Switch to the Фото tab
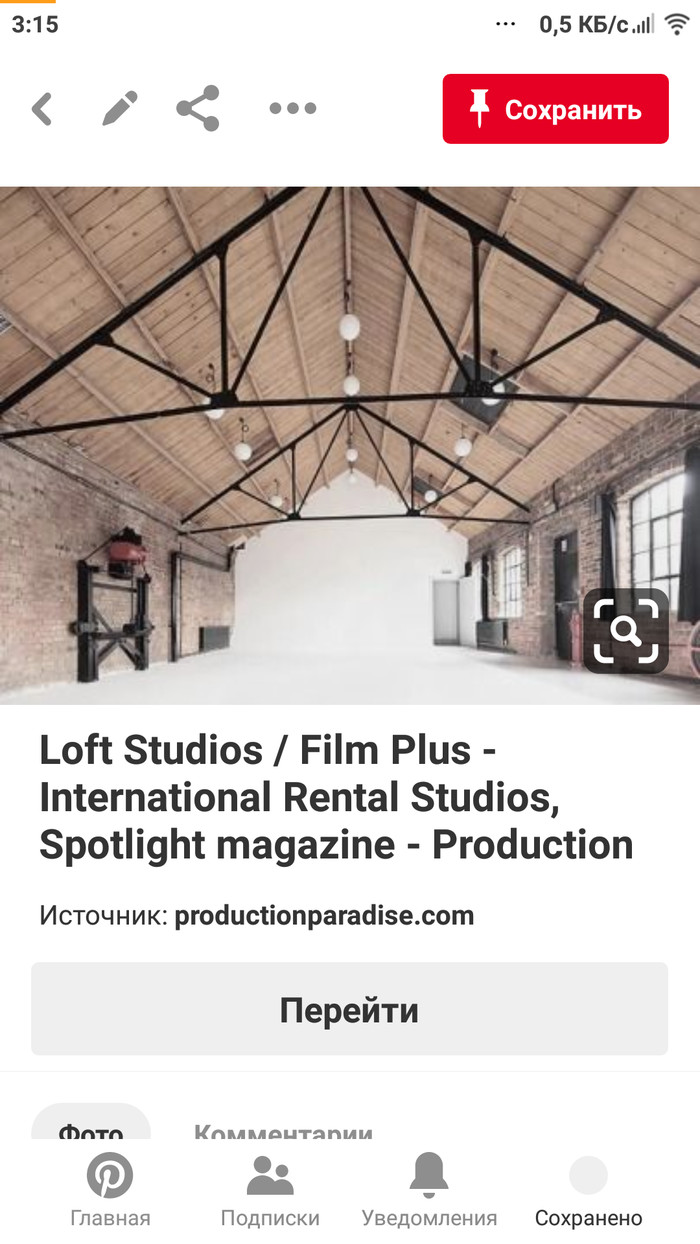 pos(91,1130)
